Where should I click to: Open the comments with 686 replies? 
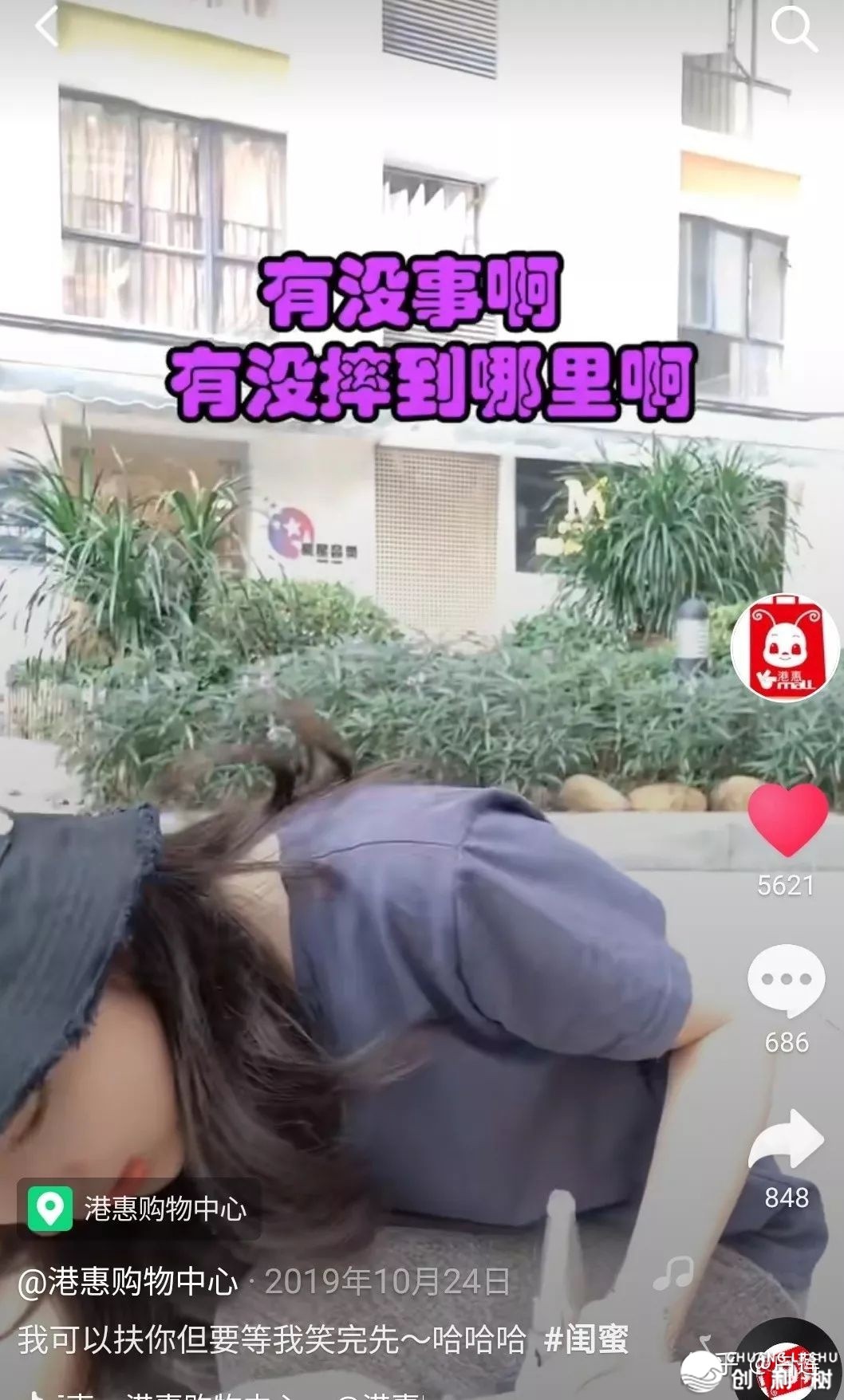pos(786,981)
